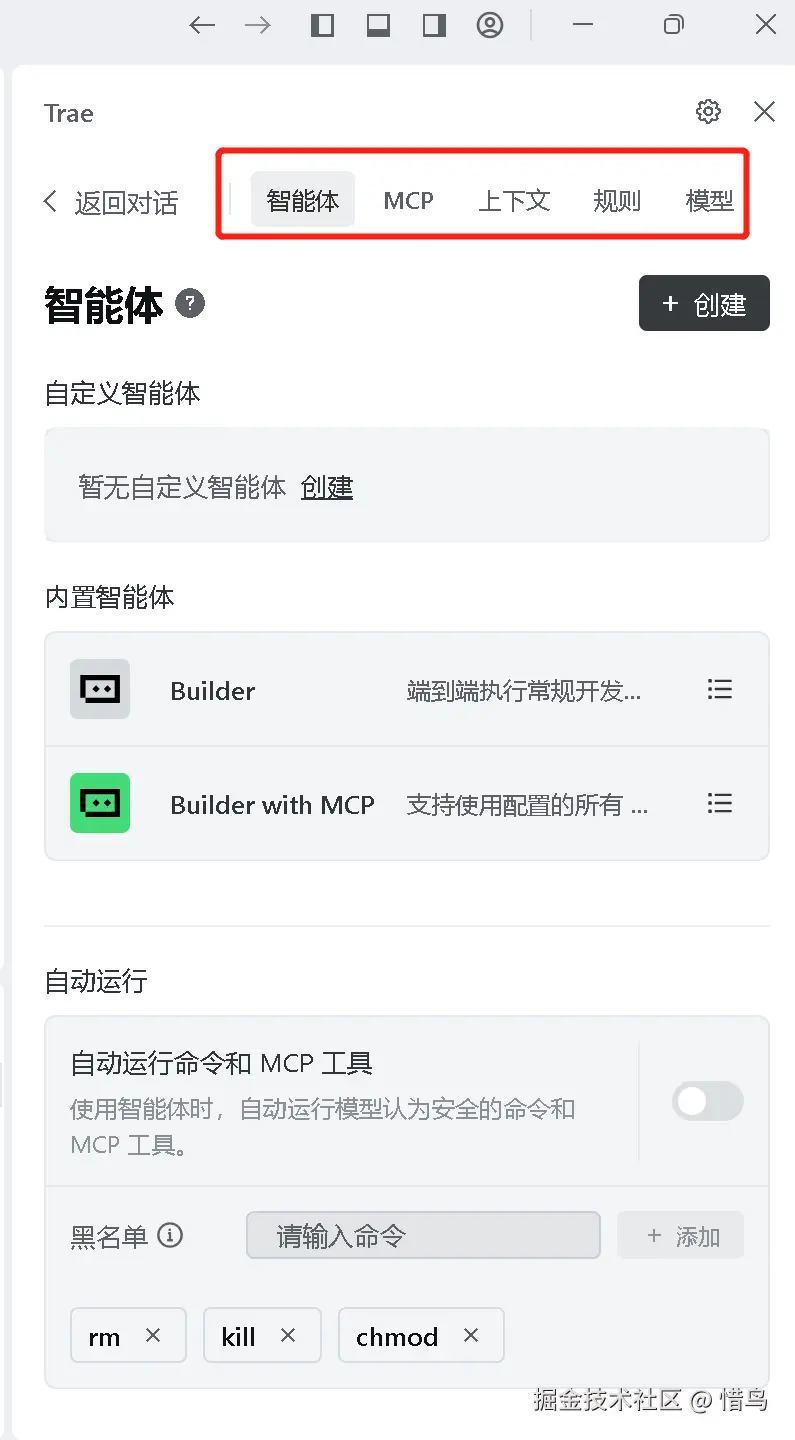Return to conversation via 返回对话
Screen dimensions: 795x1440
(x=111, y=203)
